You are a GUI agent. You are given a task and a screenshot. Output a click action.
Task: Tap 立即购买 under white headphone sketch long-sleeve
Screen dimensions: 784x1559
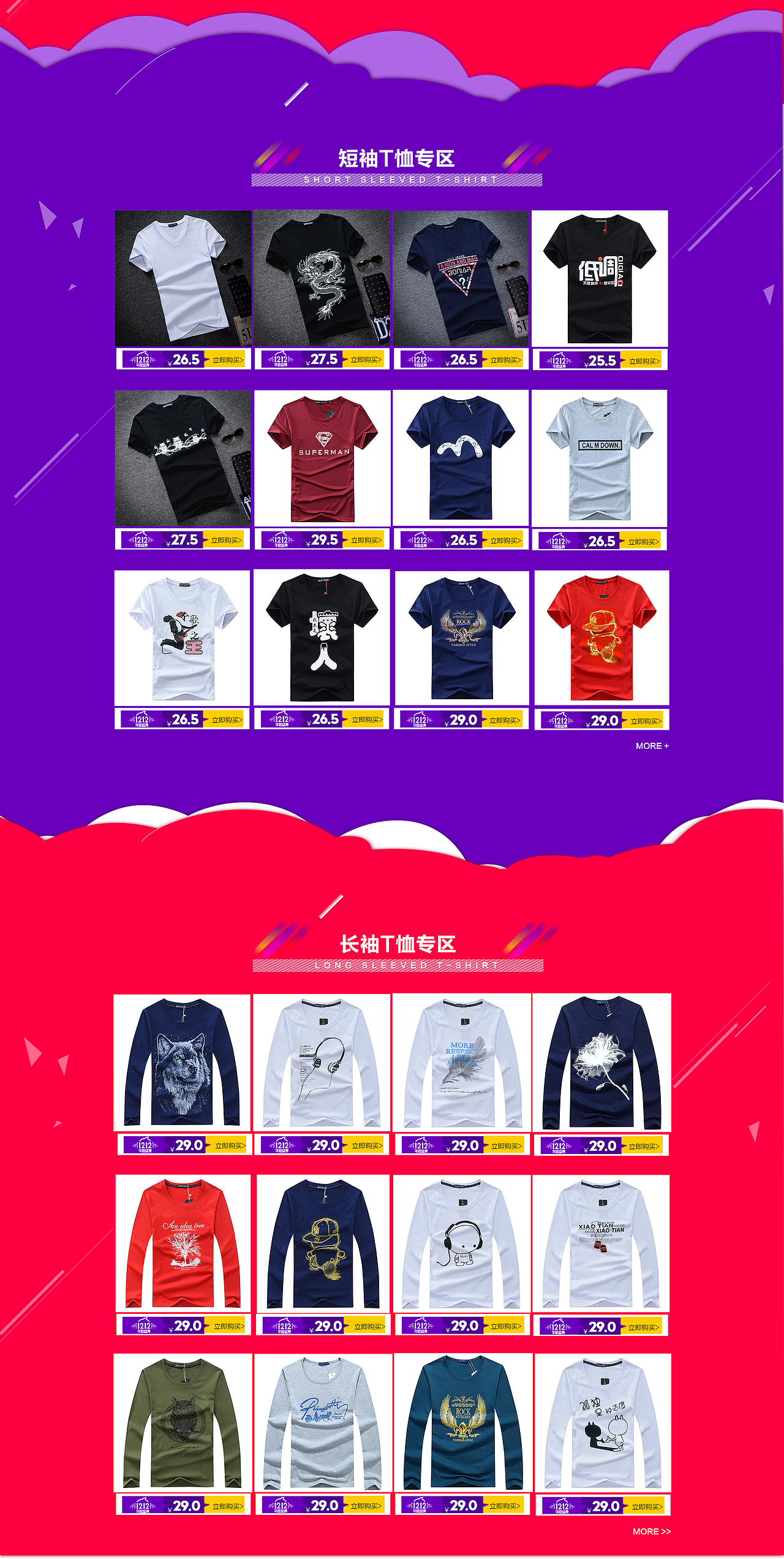pyautogui.click(x=366, y=1145)
